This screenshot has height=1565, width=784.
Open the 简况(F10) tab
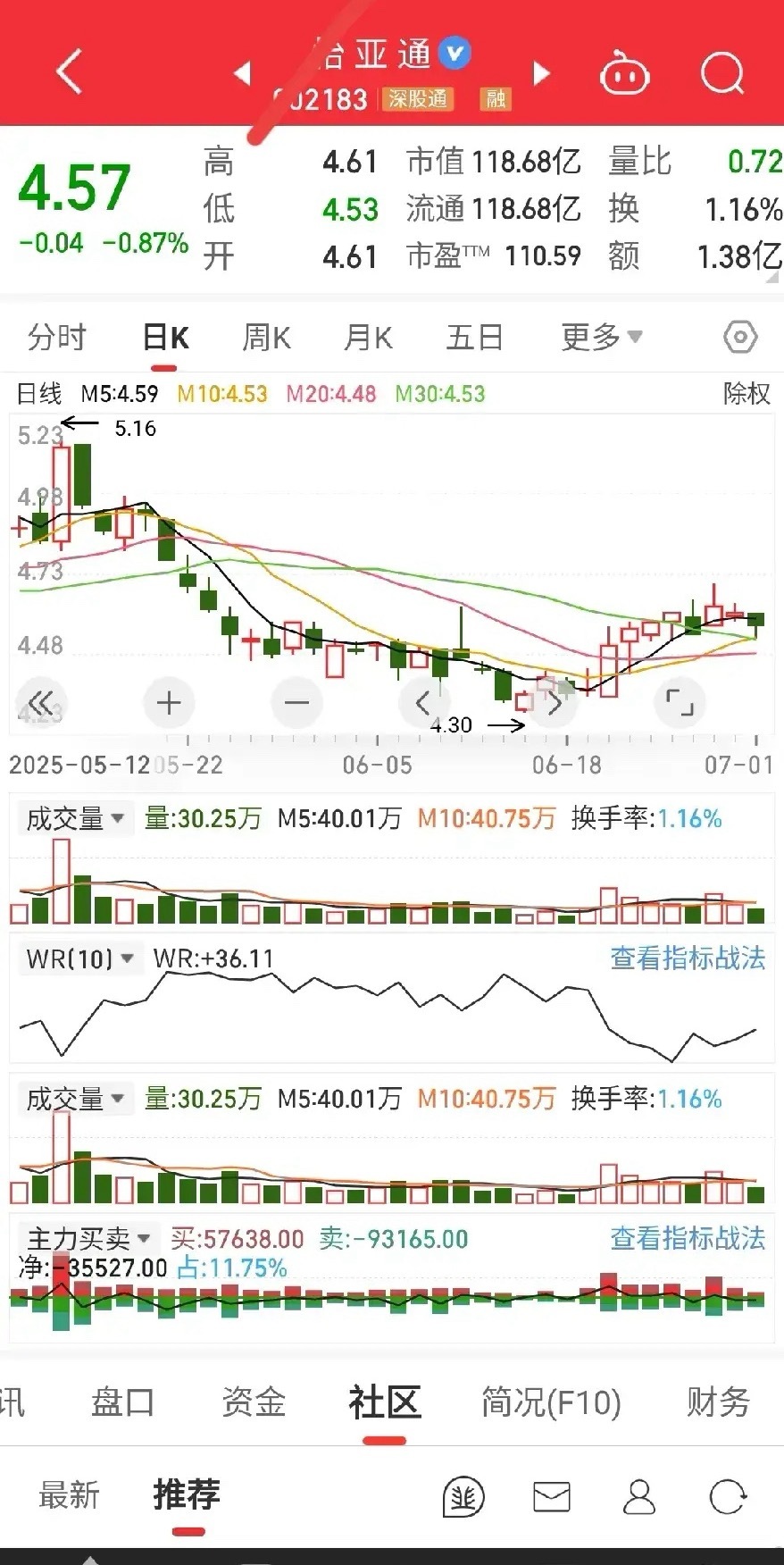tap(551, 1402)
